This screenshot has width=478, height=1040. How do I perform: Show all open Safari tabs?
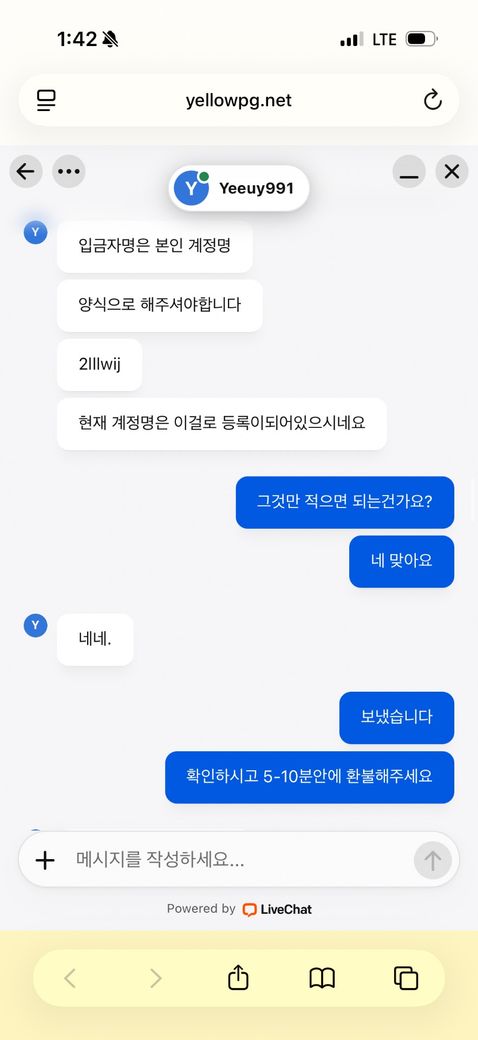[406, 978]
